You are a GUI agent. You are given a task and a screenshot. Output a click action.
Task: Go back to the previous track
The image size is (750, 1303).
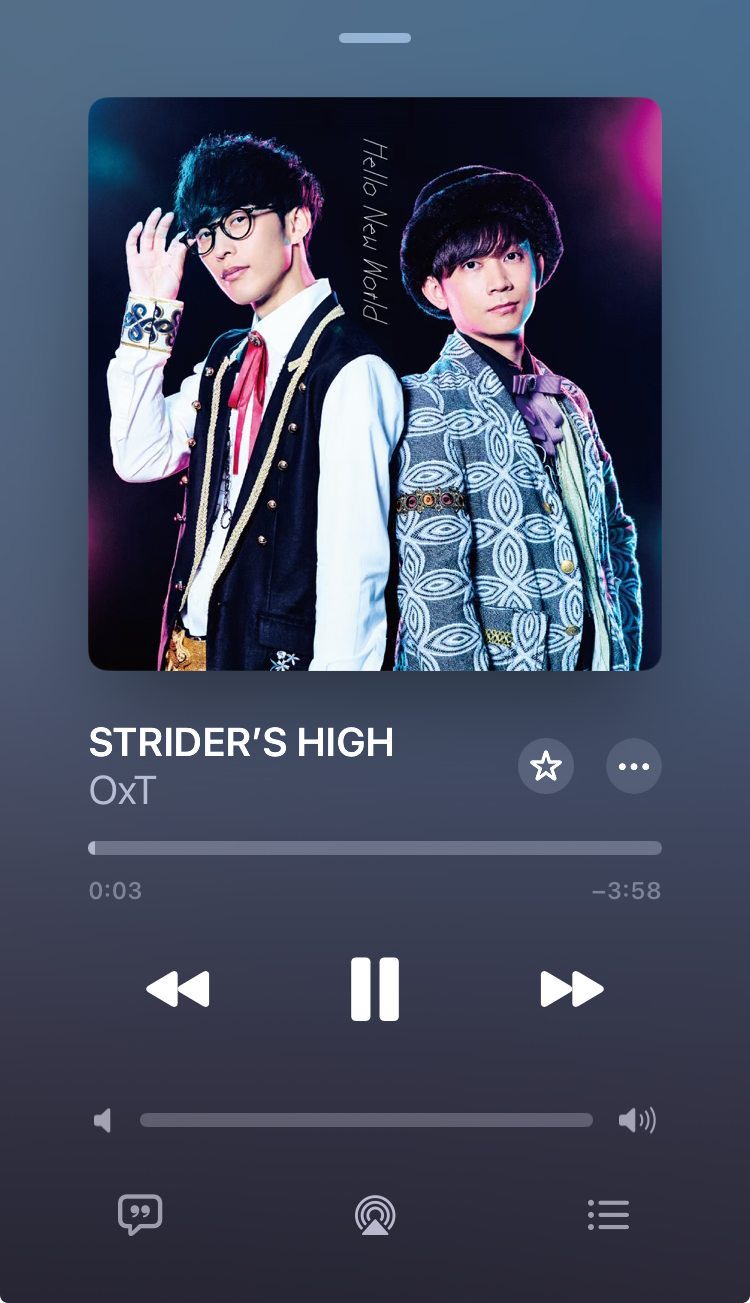tap(178, 989)
